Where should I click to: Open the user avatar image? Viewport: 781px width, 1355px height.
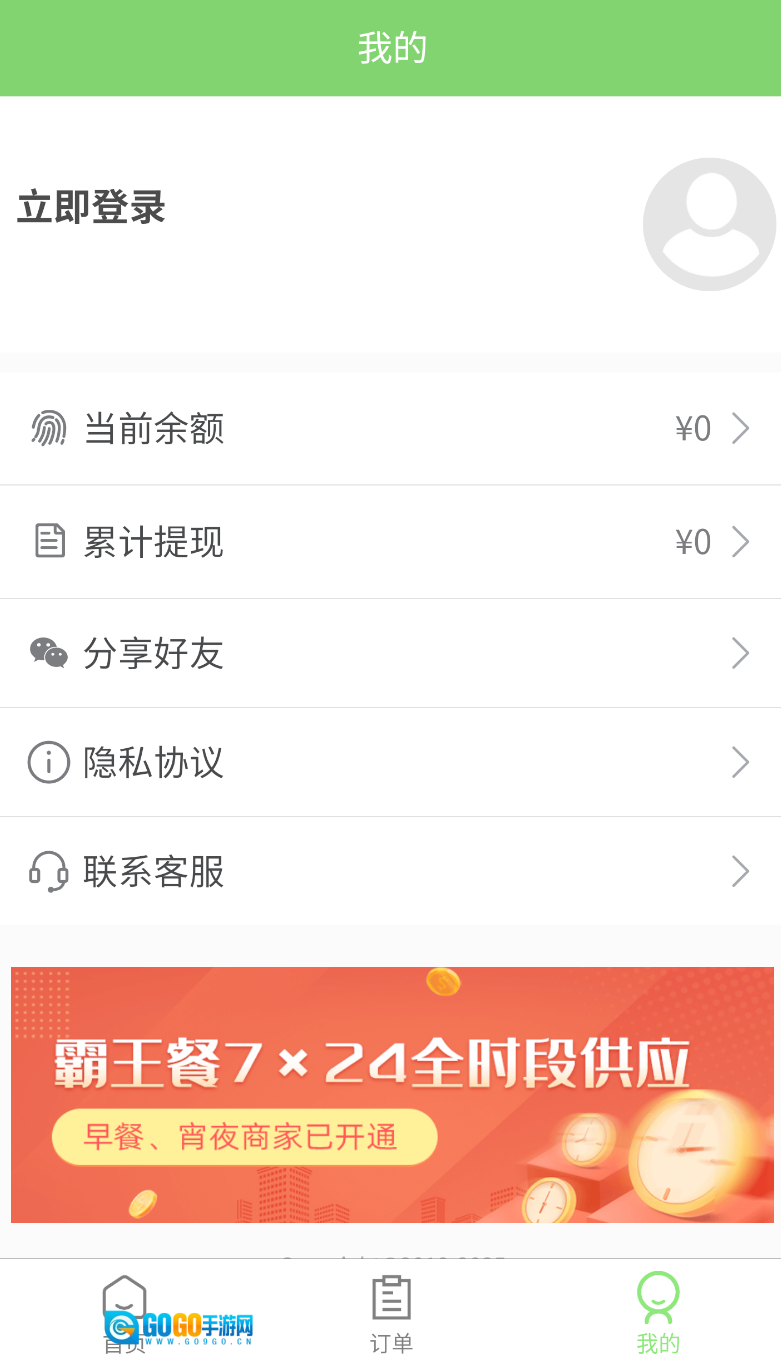point(708,224)
